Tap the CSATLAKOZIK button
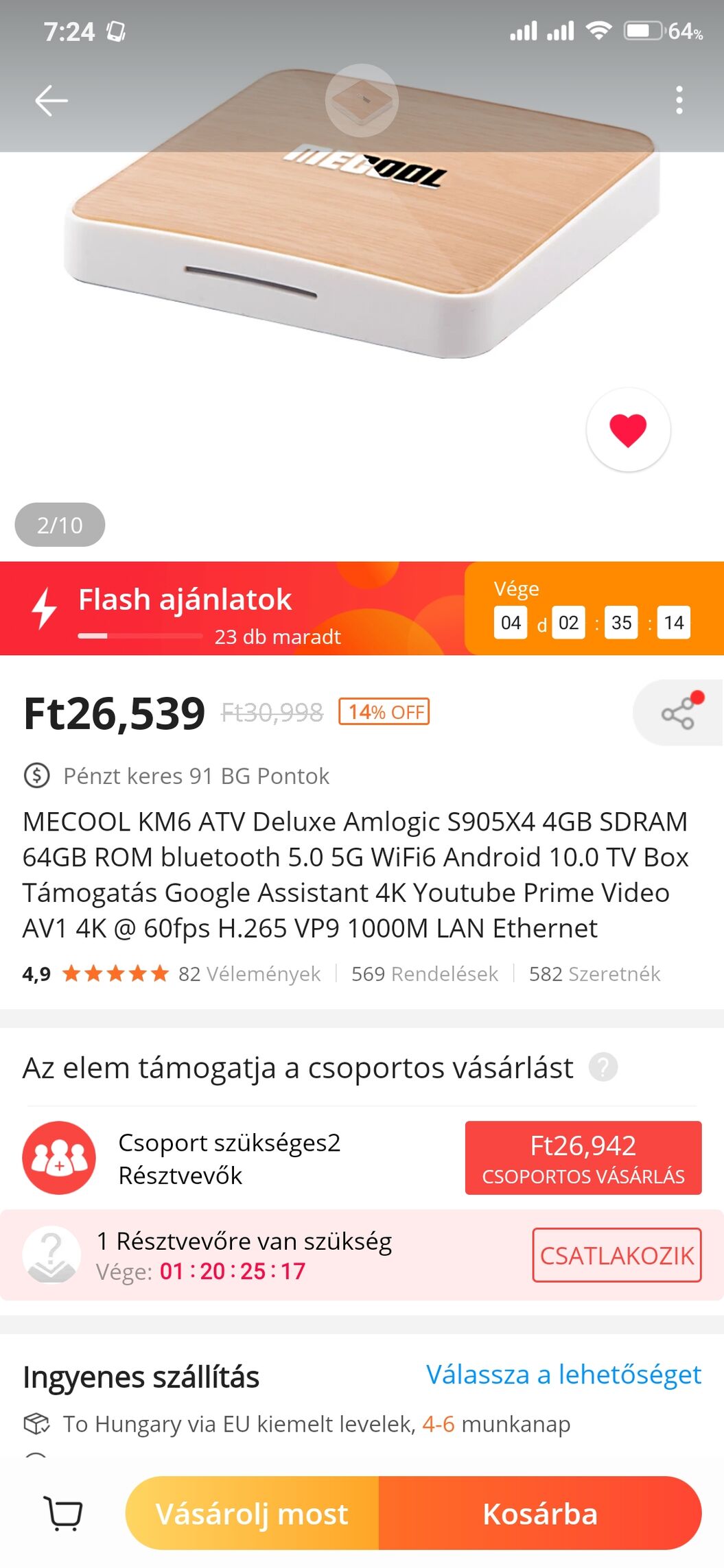The height and width of the screenshot is (1568, 724). pyautogui.click(x=617, y=1255)
